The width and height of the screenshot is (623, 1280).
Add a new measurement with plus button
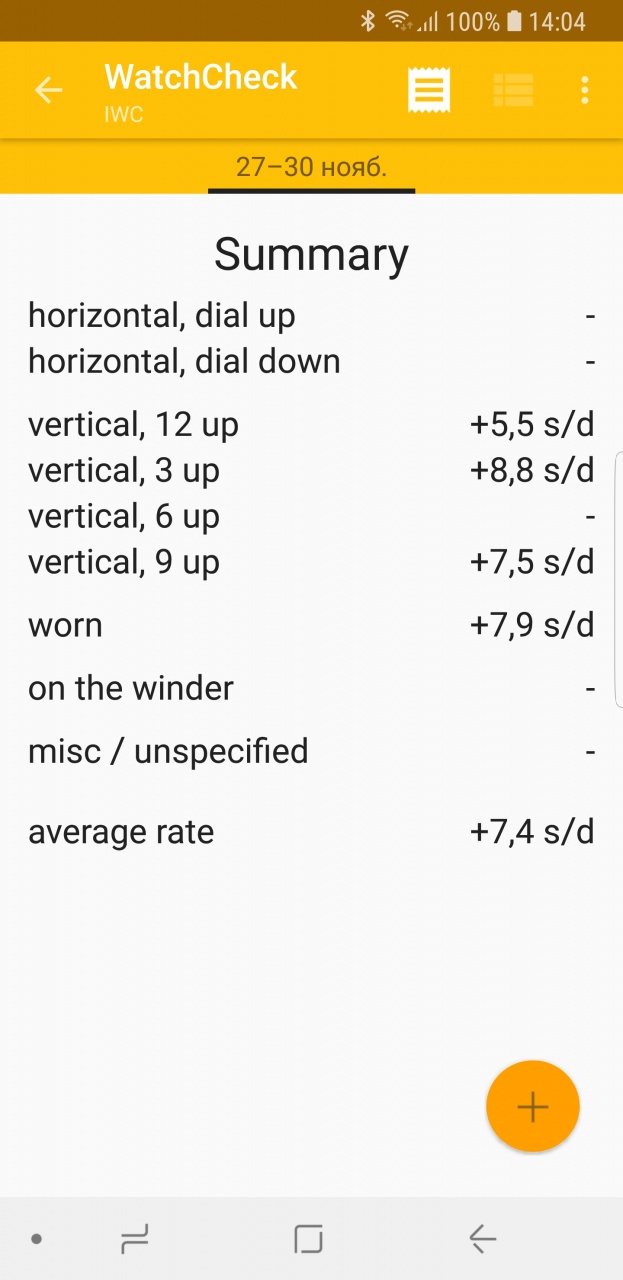533,1107
